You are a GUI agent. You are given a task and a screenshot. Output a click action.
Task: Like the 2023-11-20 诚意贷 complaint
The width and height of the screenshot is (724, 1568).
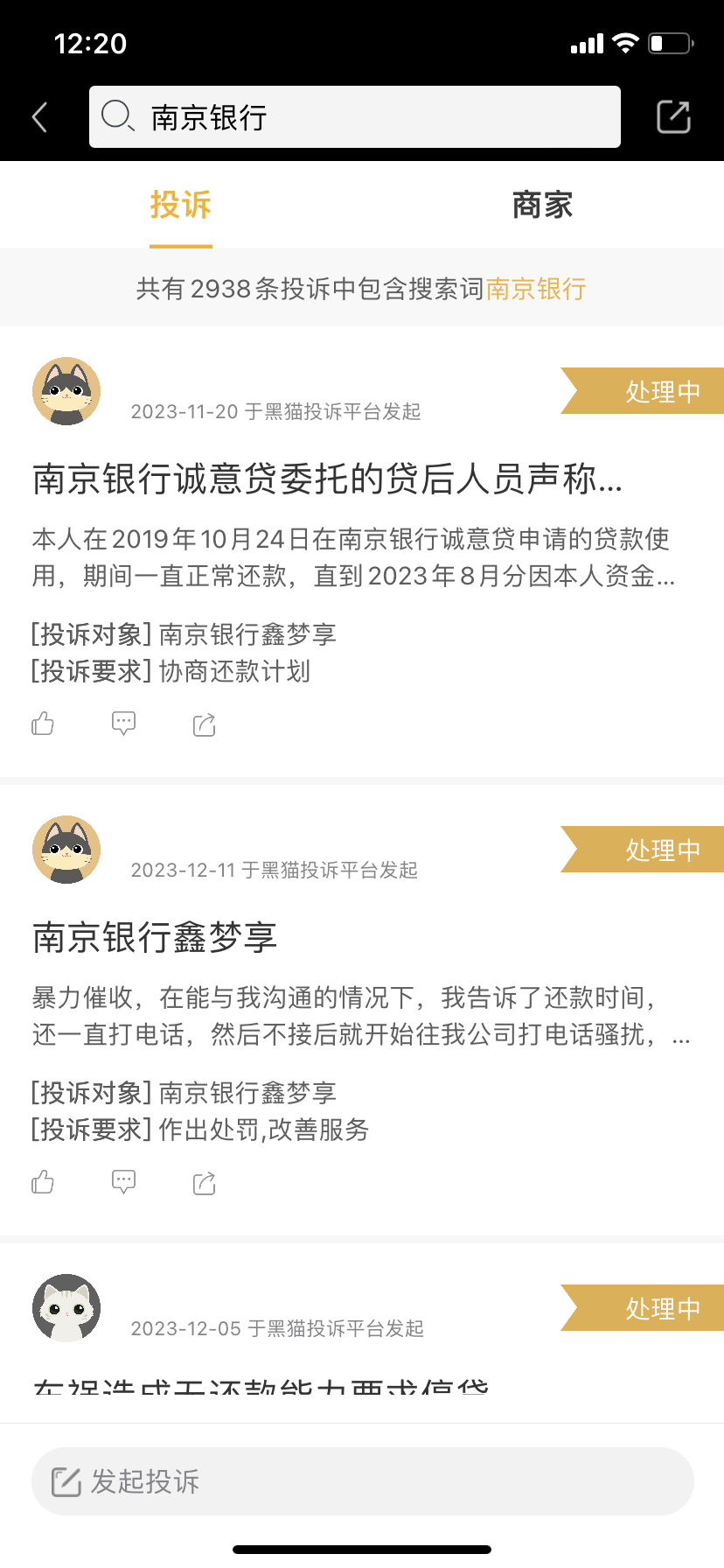[43, 724]
